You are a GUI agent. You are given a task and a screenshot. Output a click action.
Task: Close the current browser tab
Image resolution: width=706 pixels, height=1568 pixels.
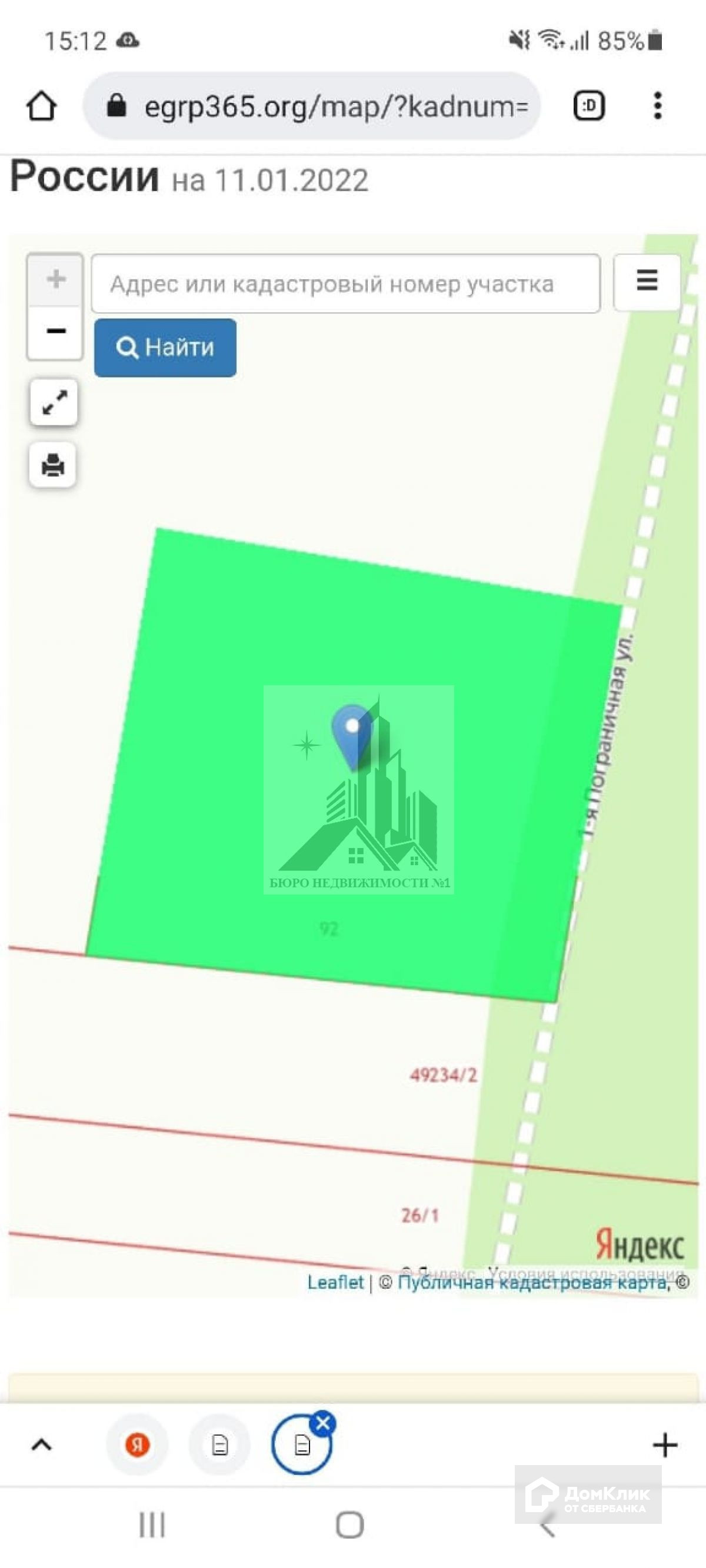pos(323,1423)
